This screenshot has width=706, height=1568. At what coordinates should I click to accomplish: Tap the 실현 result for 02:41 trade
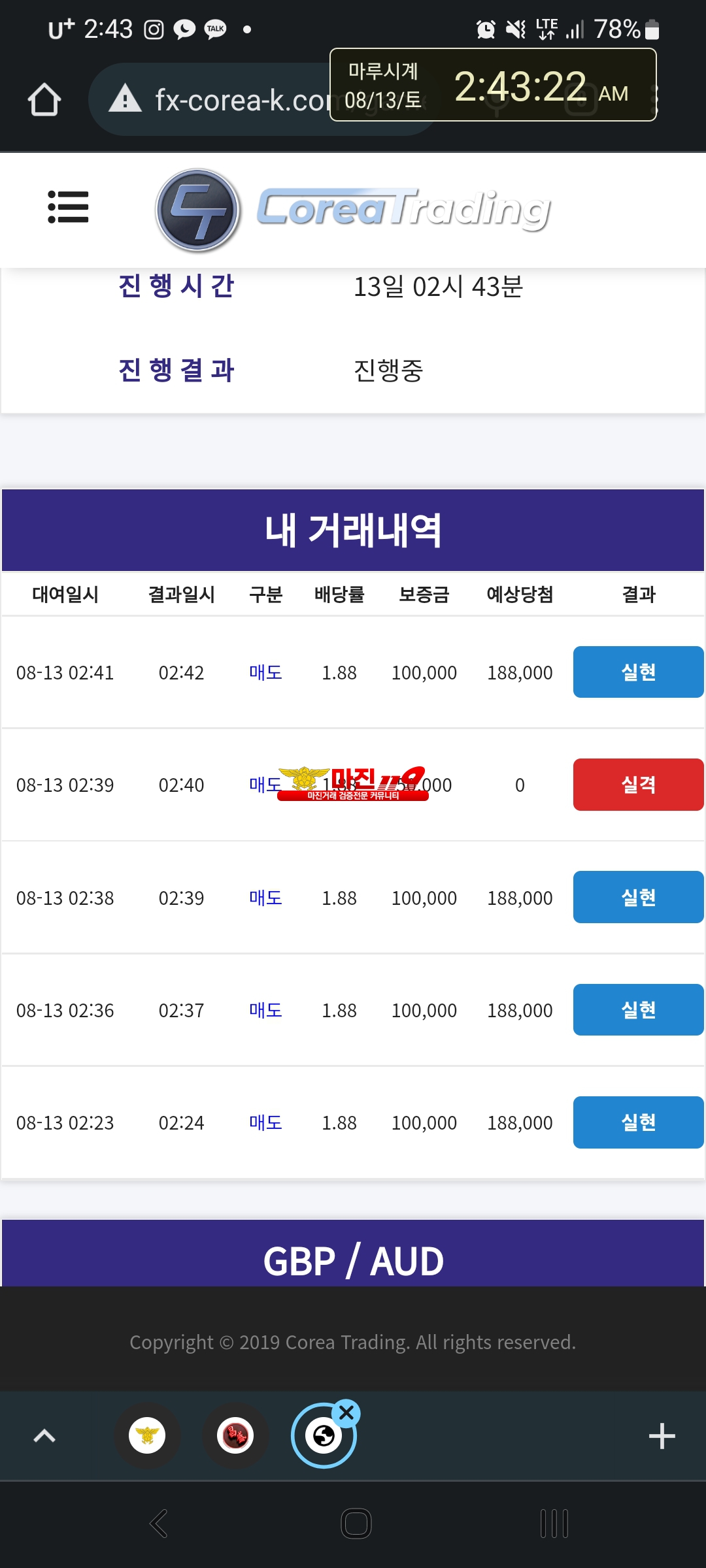coord(638,672)
